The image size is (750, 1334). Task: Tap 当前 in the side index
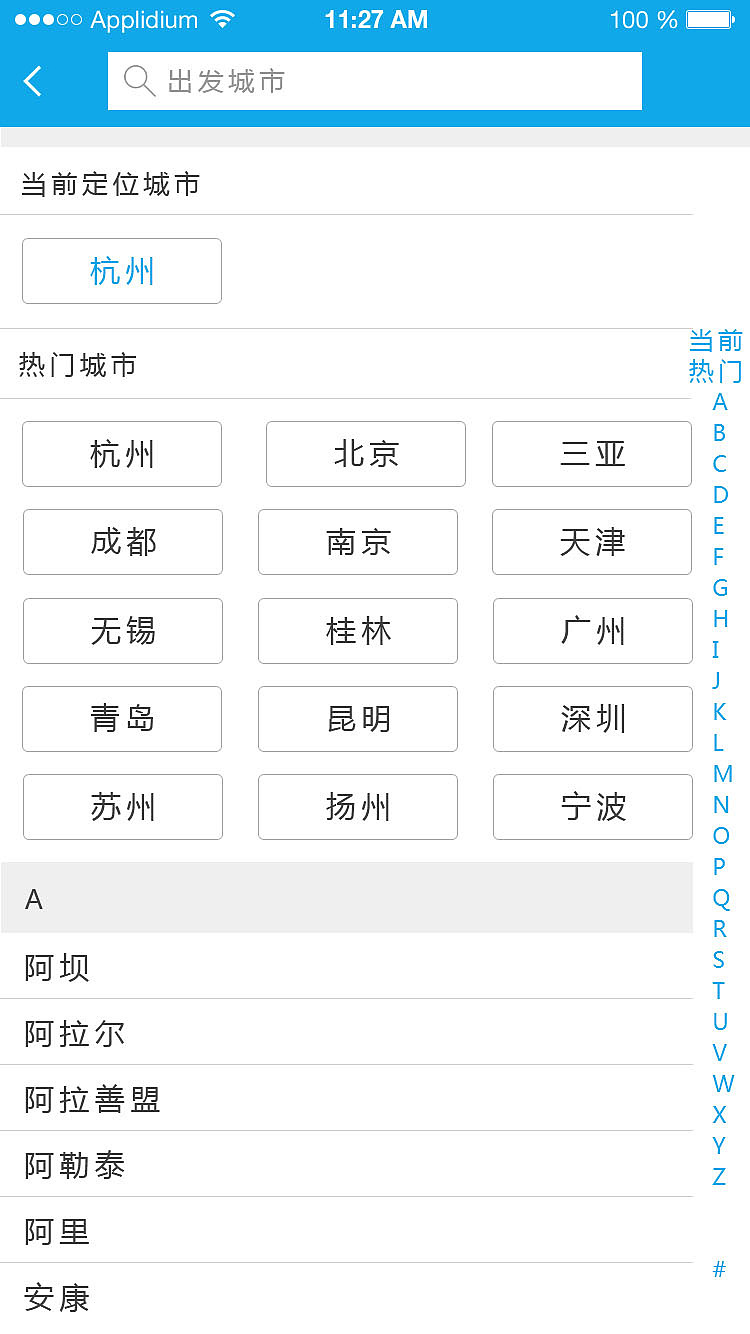tap(715, 341)
